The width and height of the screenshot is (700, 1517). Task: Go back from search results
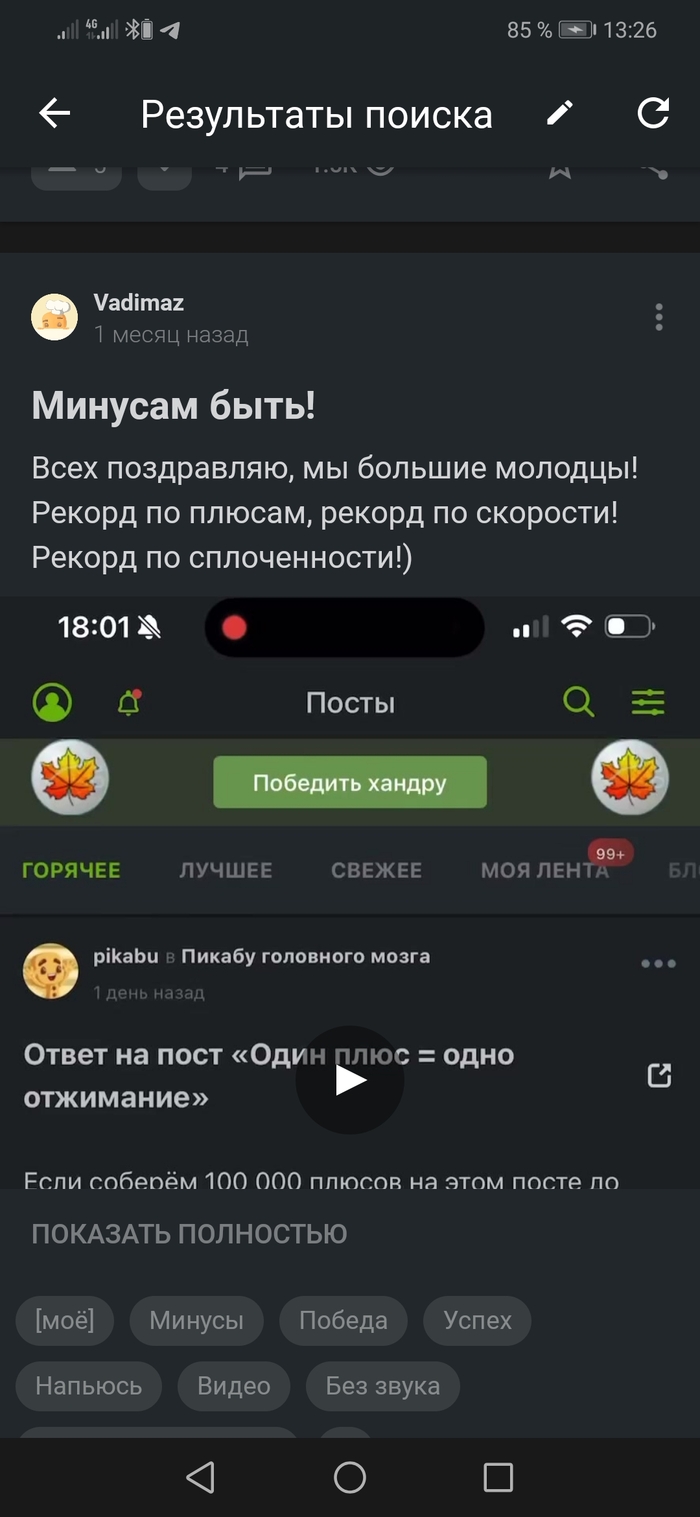pyautogui.click(x=55, y=114)
